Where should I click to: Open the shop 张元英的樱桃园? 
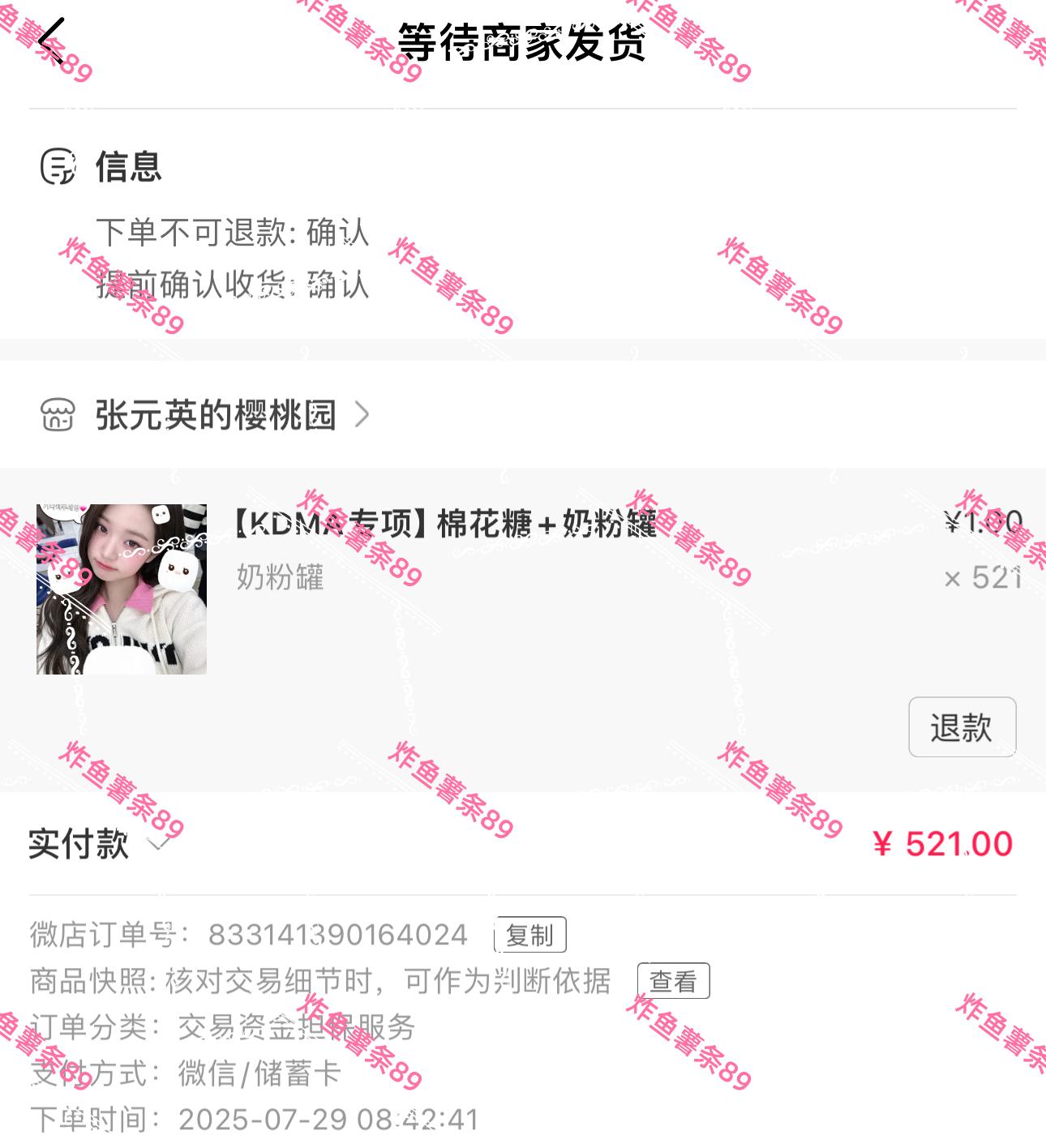coord(216,415)
